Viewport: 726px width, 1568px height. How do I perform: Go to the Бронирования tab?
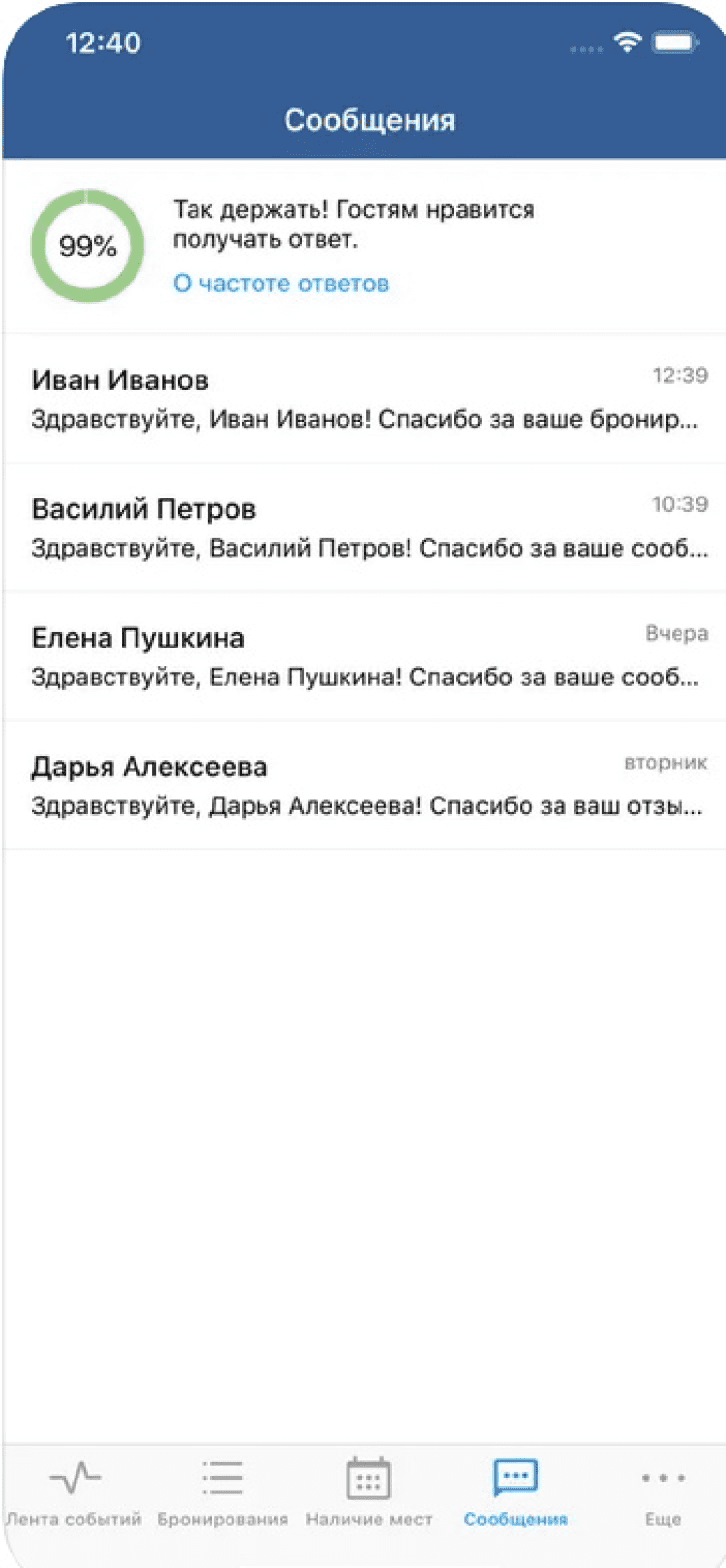(223, 1493)
